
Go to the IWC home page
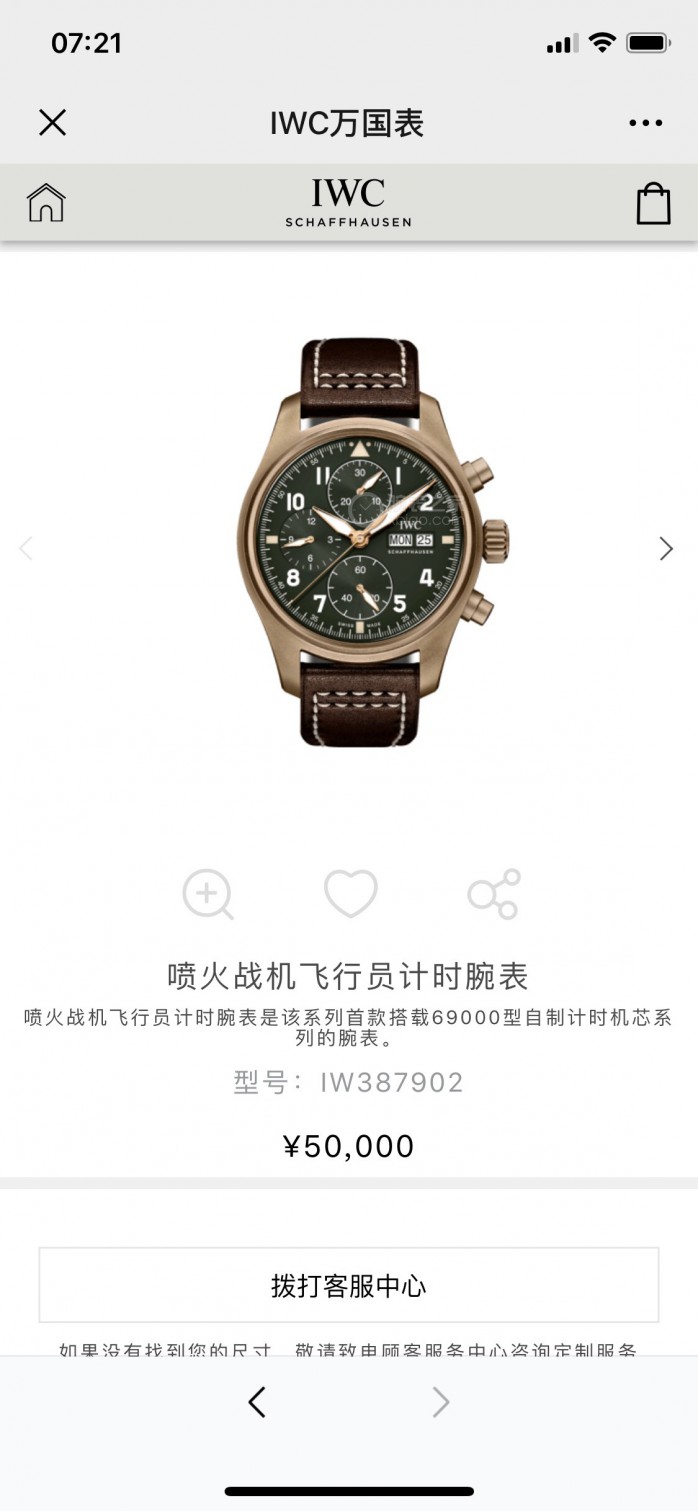(x=46, y=203)
